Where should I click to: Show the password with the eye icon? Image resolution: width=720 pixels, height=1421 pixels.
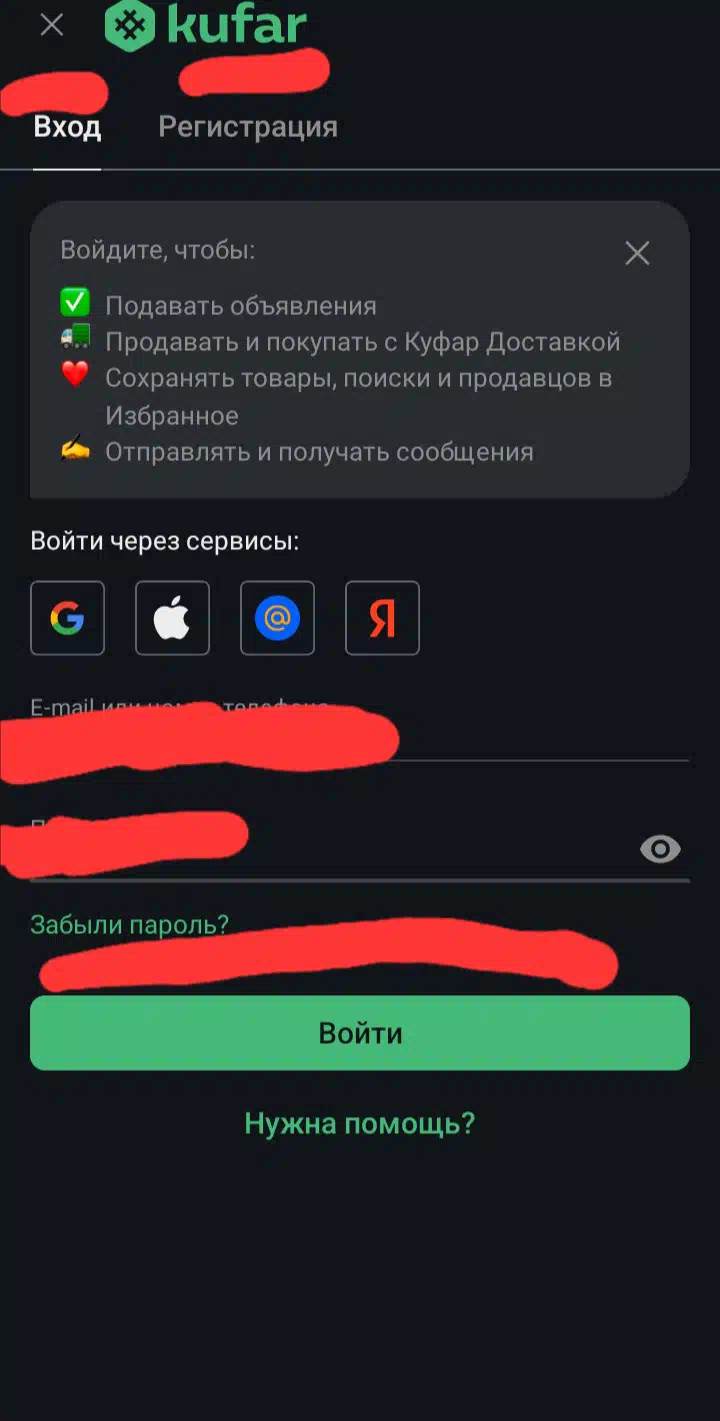(660, 849)
